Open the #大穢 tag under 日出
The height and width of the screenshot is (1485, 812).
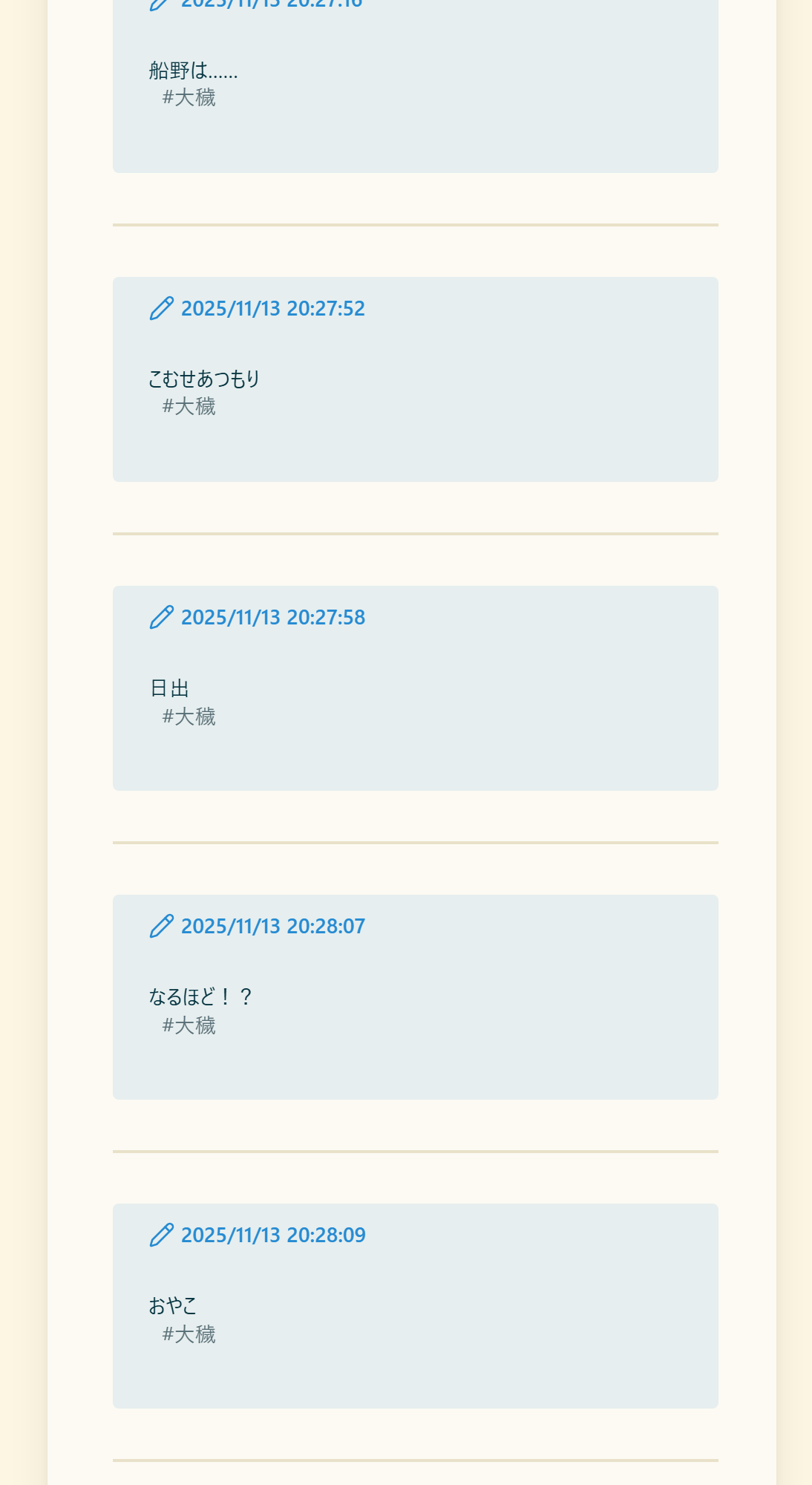[189, 717]
